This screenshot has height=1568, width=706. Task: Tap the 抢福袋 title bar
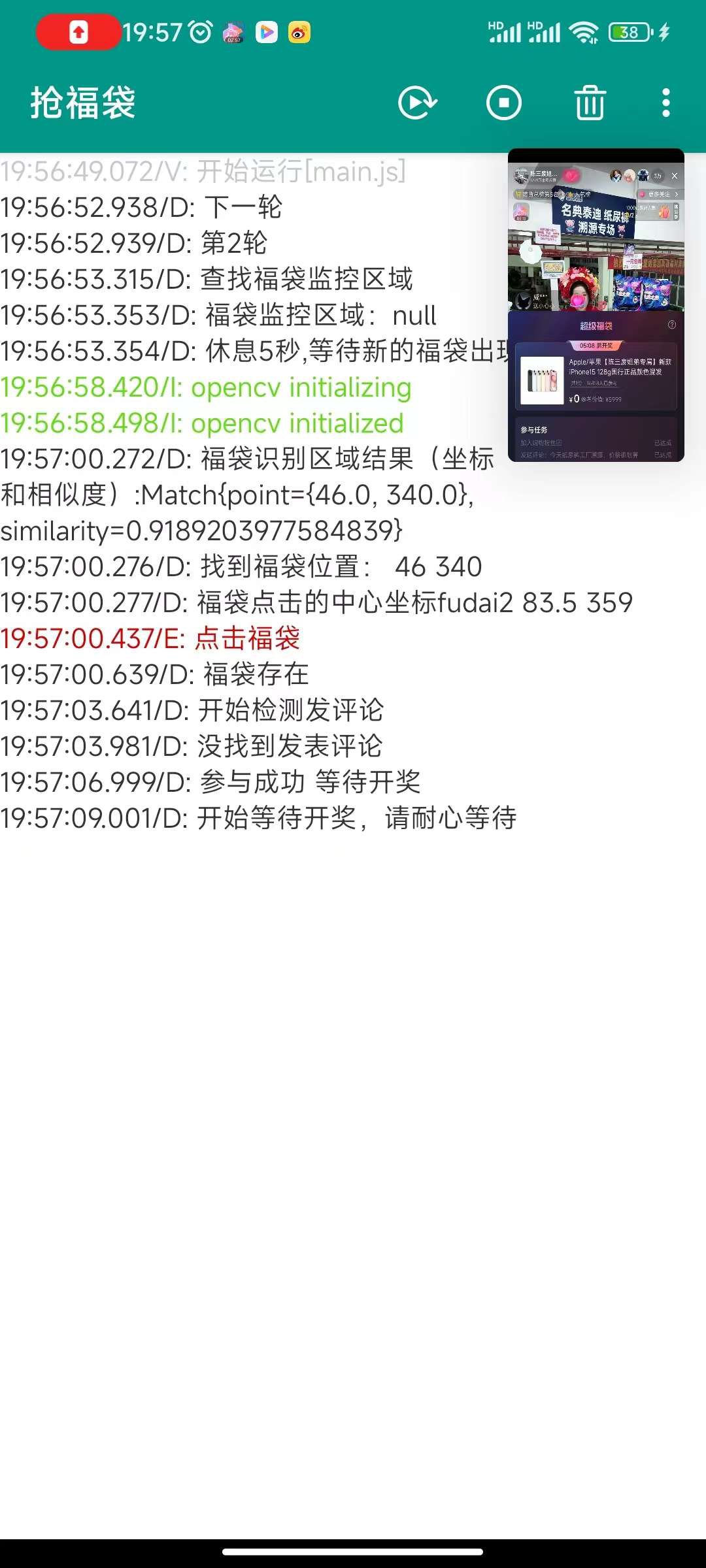click(x=82, y=103)
